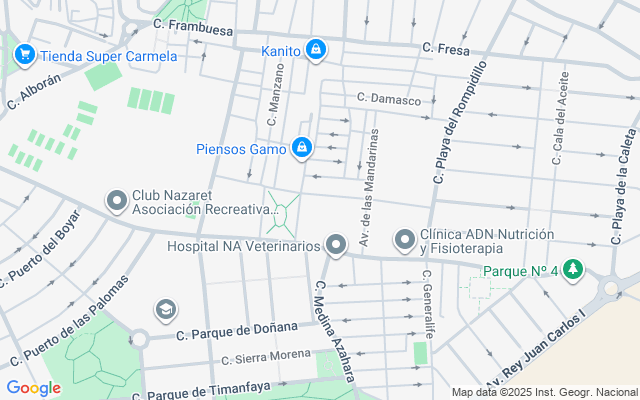This screenshot has height=400, width=640.
Task: Select Clínica ADN Nutrición y Fisioterapia pin
Action: [405, 240]
